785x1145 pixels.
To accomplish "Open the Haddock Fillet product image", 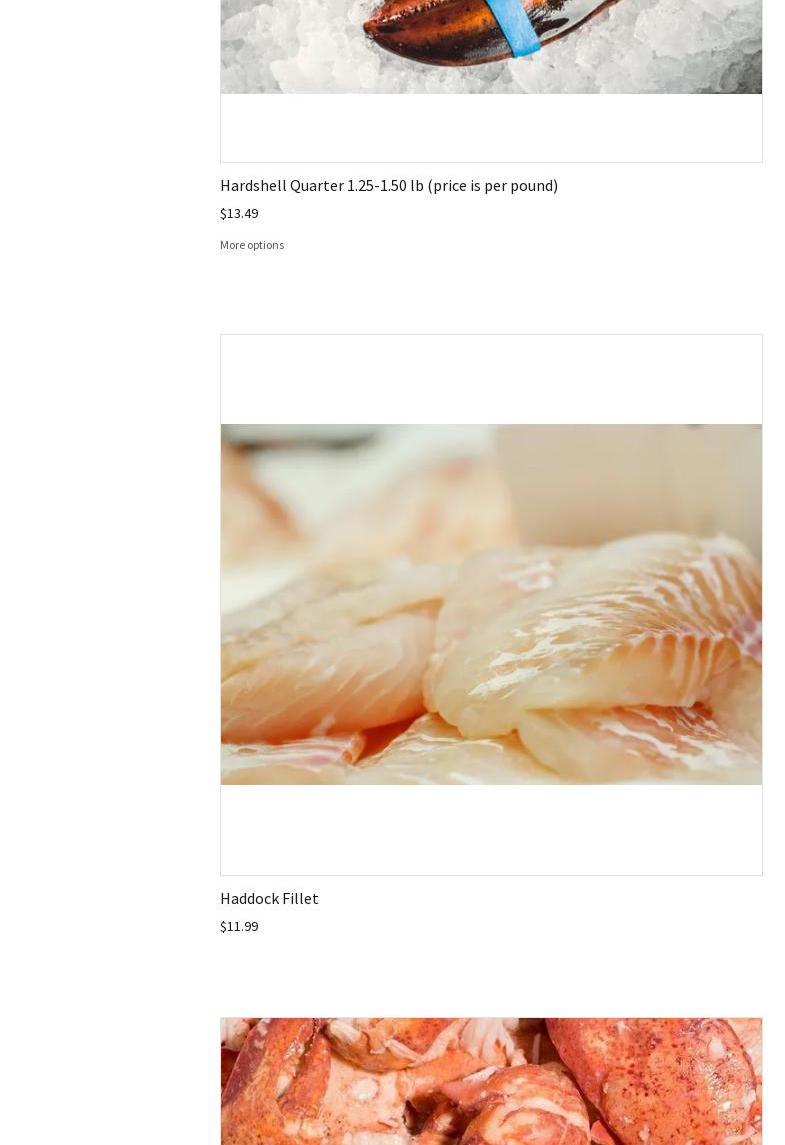I will pyautogui.click(x=490, y=604).
